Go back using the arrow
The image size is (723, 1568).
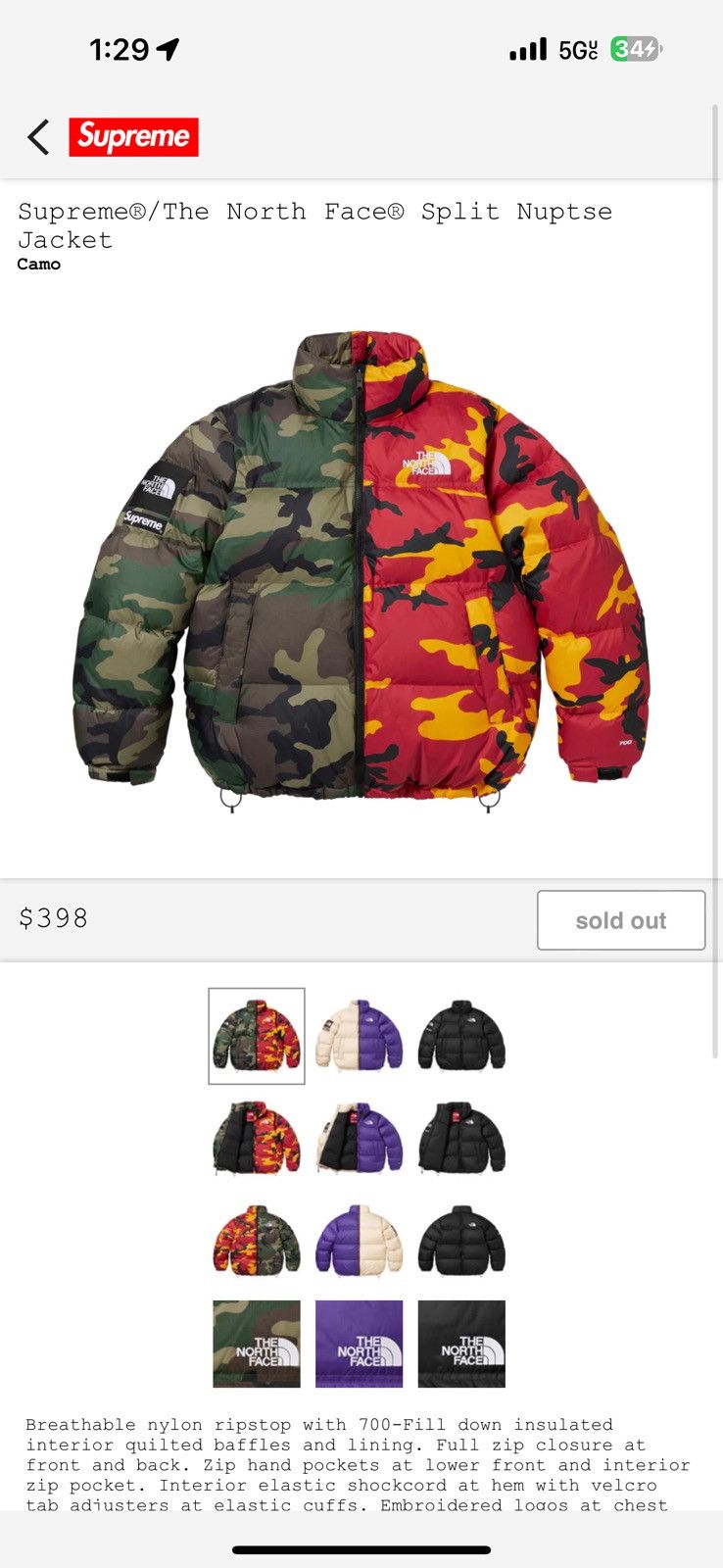37,137
